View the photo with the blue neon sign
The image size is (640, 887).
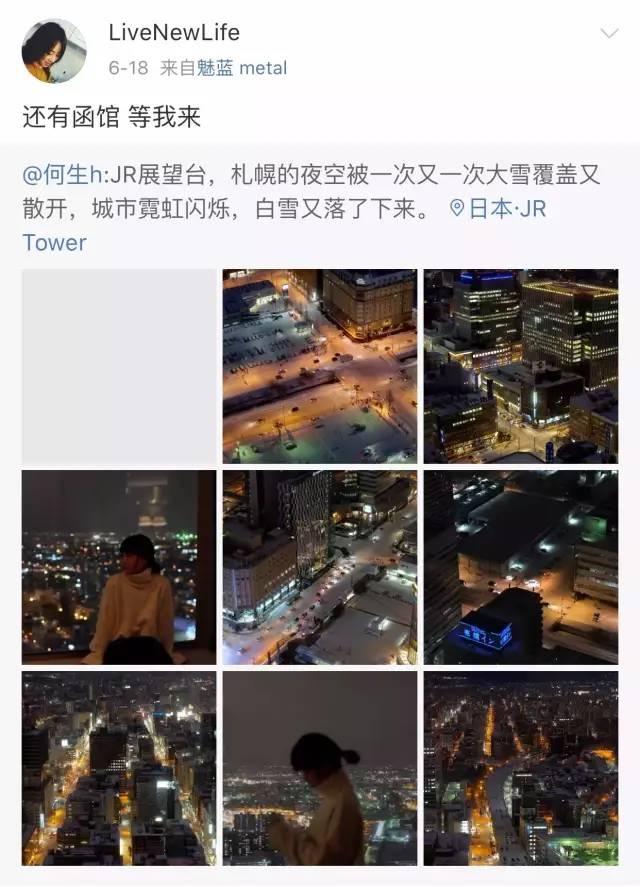tap(521, 567)
